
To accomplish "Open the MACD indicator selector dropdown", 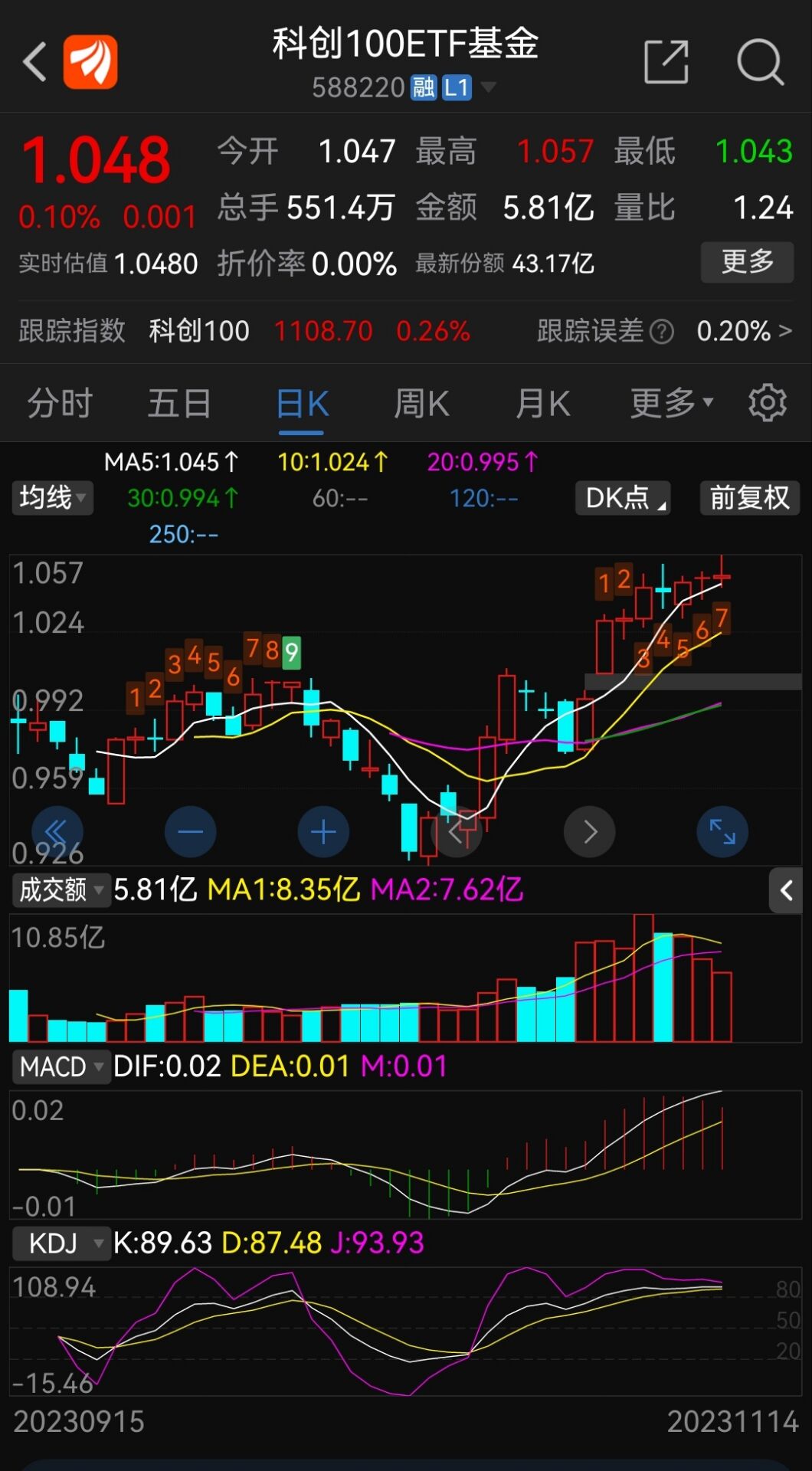I will pyautogui.click(x=61, y=1066).
